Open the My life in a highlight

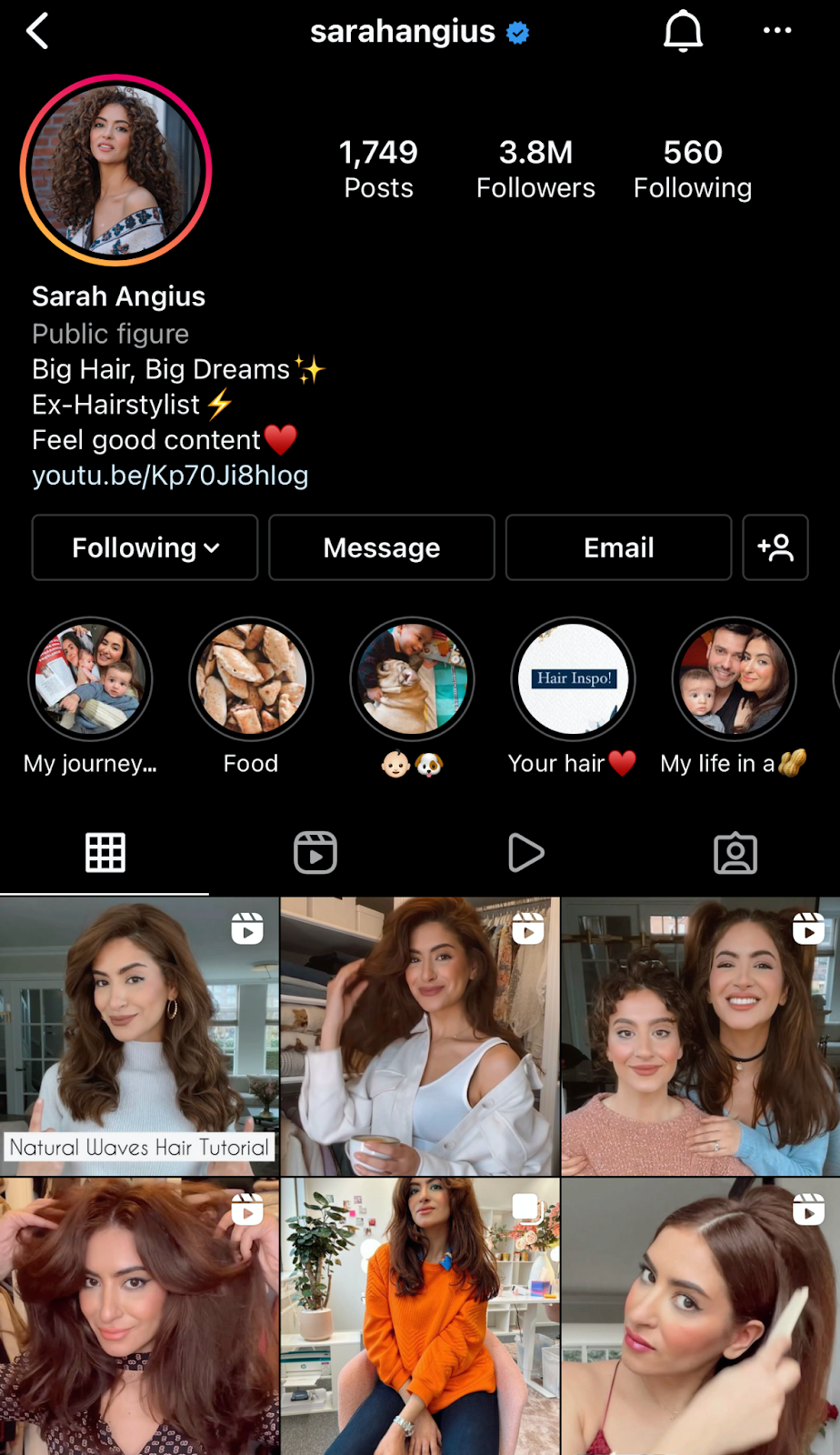(x=734, y=679)
